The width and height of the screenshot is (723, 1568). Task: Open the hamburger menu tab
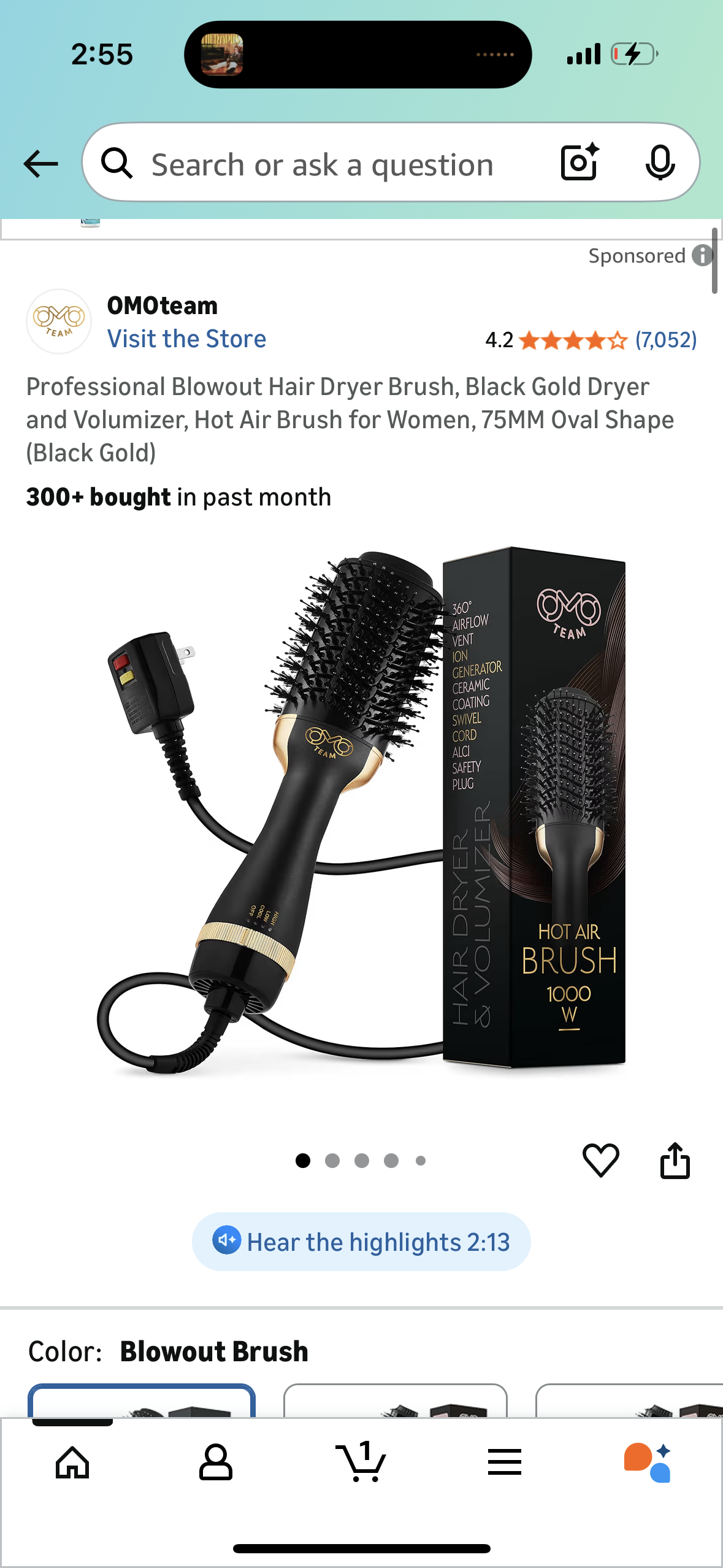tap(505, 1462)
